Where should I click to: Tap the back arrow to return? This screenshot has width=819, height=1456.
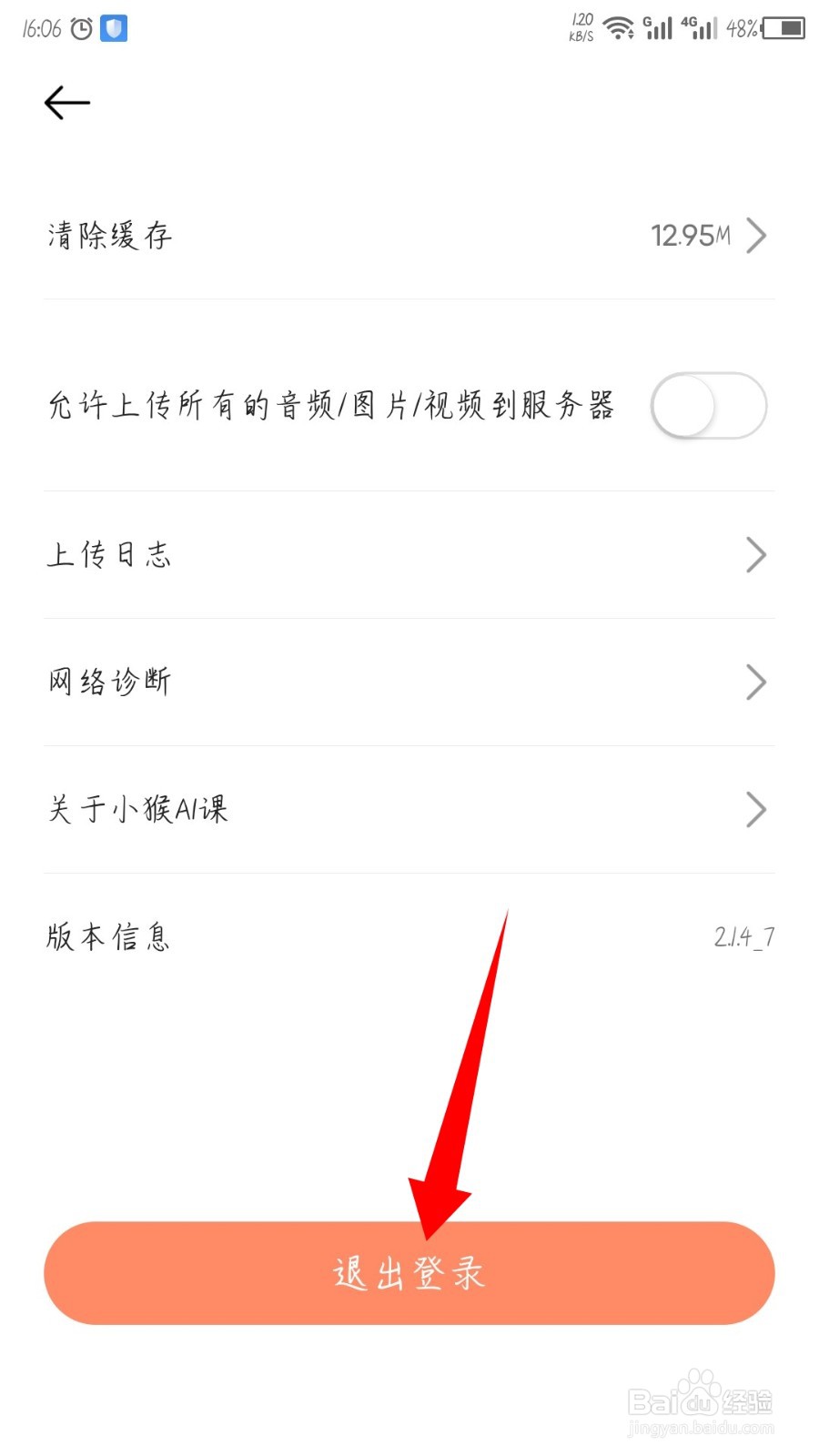[x=66, y=103]
